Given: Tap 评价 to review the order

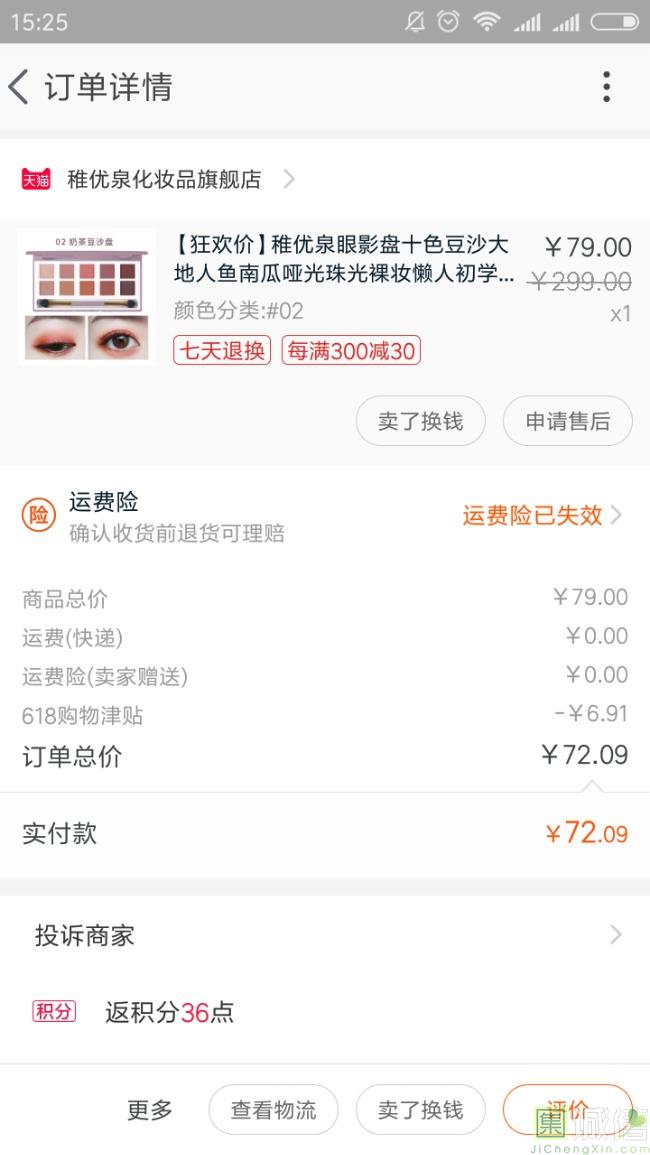Looking at the screenshot, I should [x=567, y=1108].
